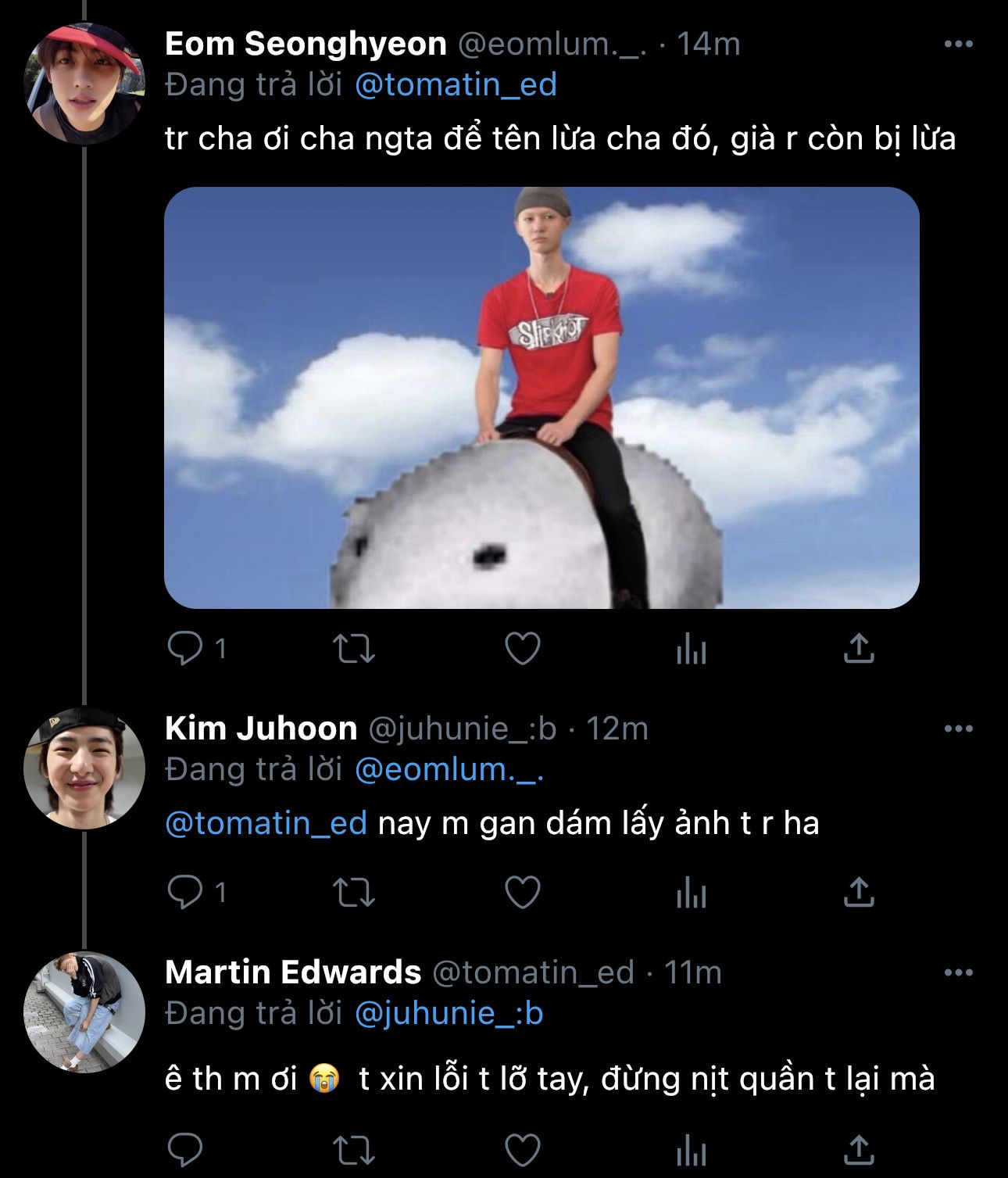Reply to Eom Seonghyeon's tweet
The image size is (1008, 1178).
coord(185,649)
